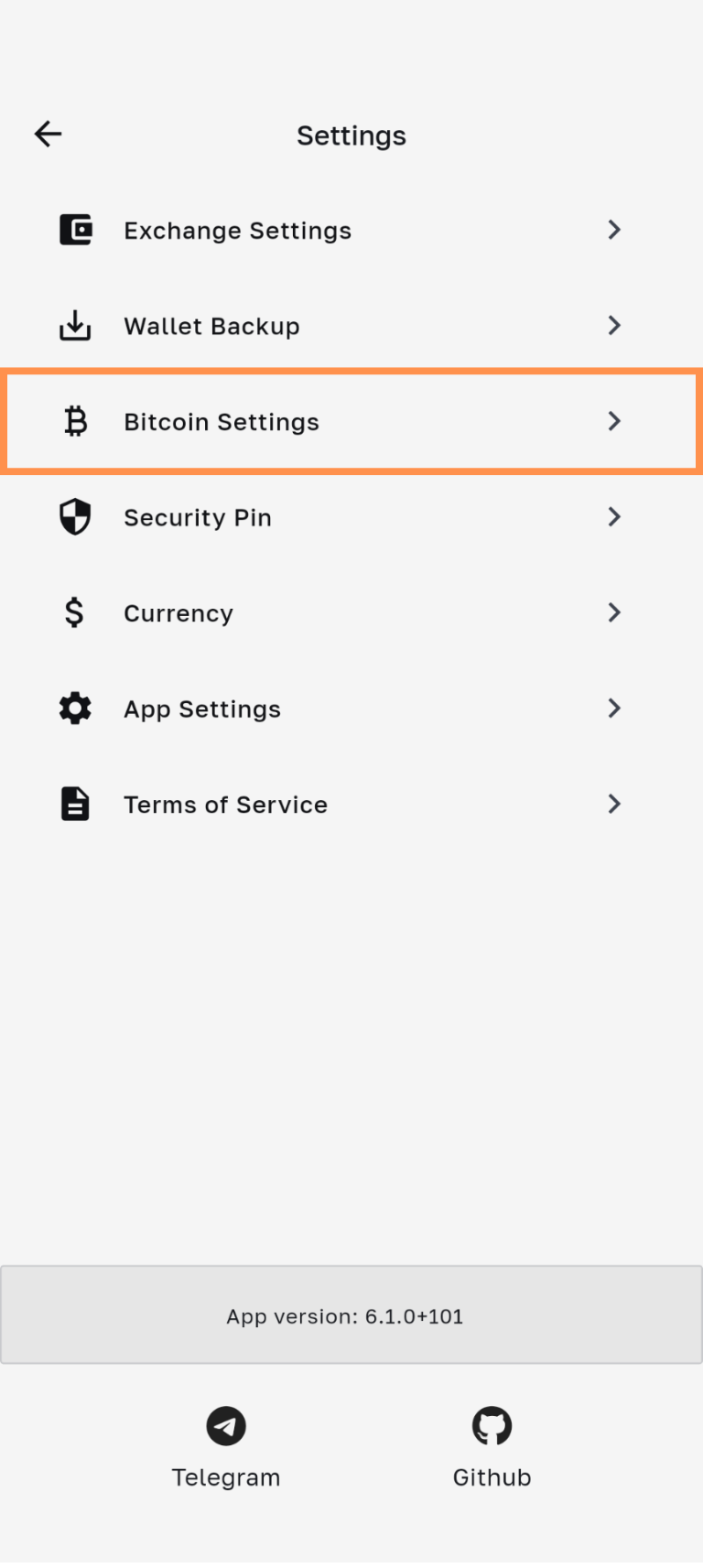Open App Settings
This screenshot has width=703, height=1568.
(202, 709)
